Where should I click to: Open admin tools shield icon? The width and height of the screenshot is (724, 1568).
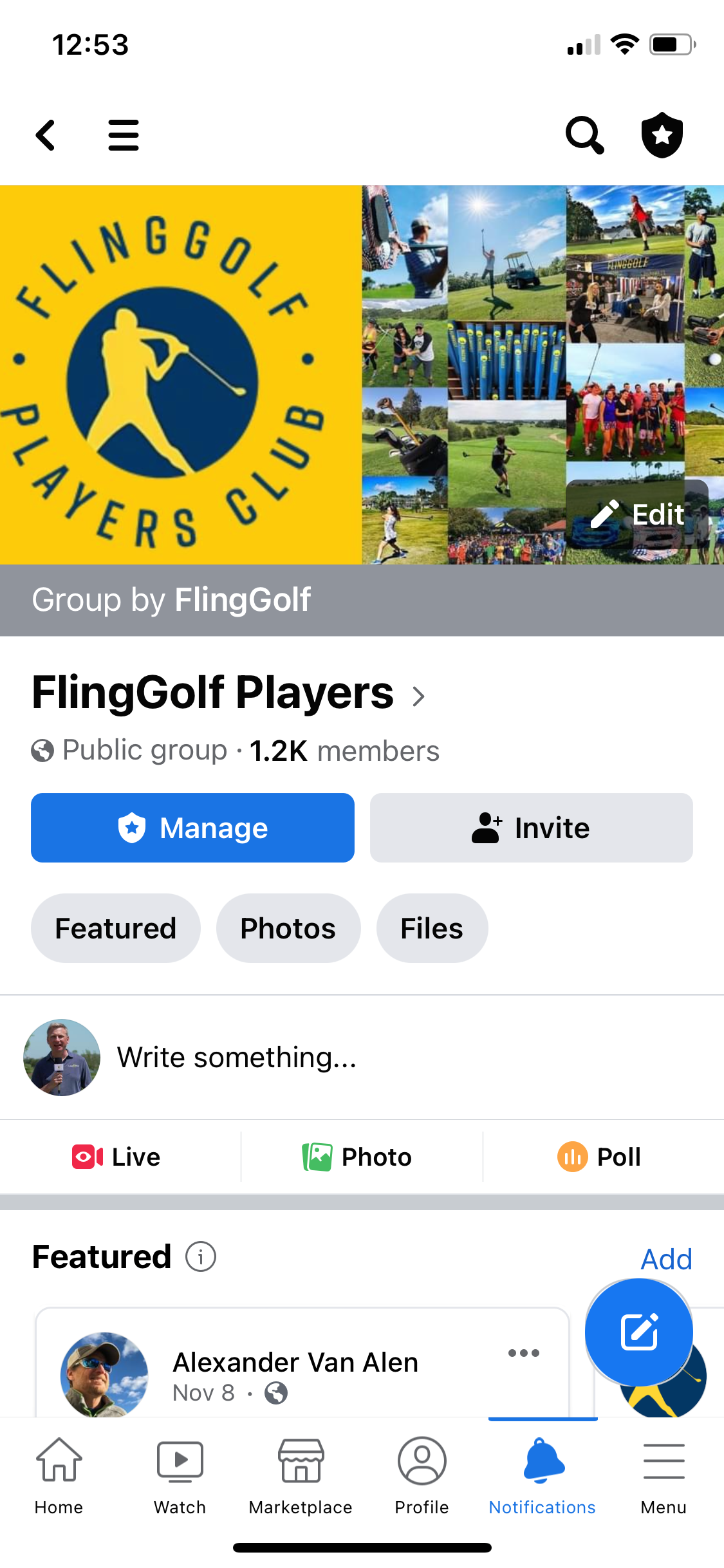(662, 135)
